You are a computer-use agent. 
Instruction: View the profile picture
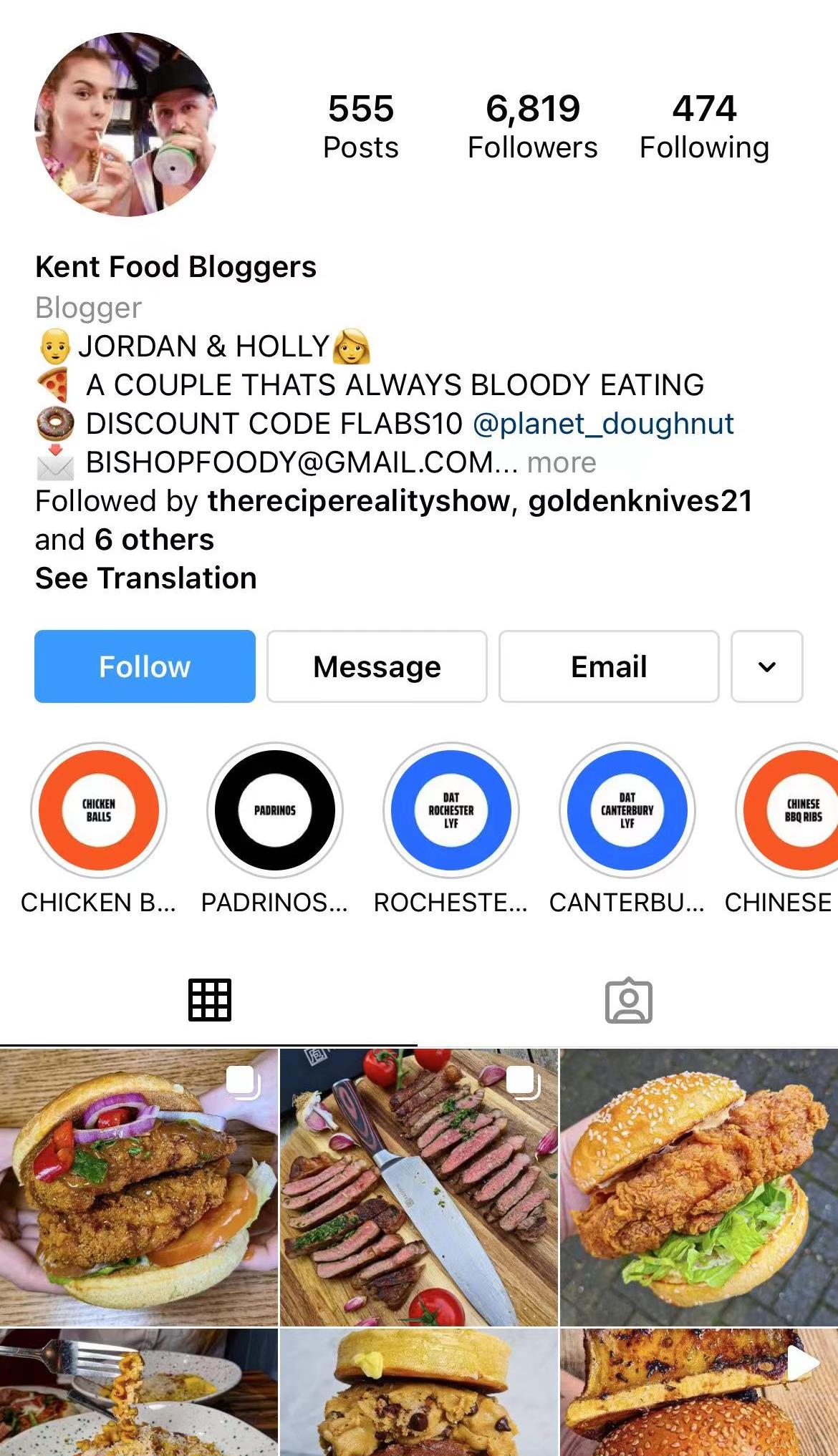[x=126, y=125]
